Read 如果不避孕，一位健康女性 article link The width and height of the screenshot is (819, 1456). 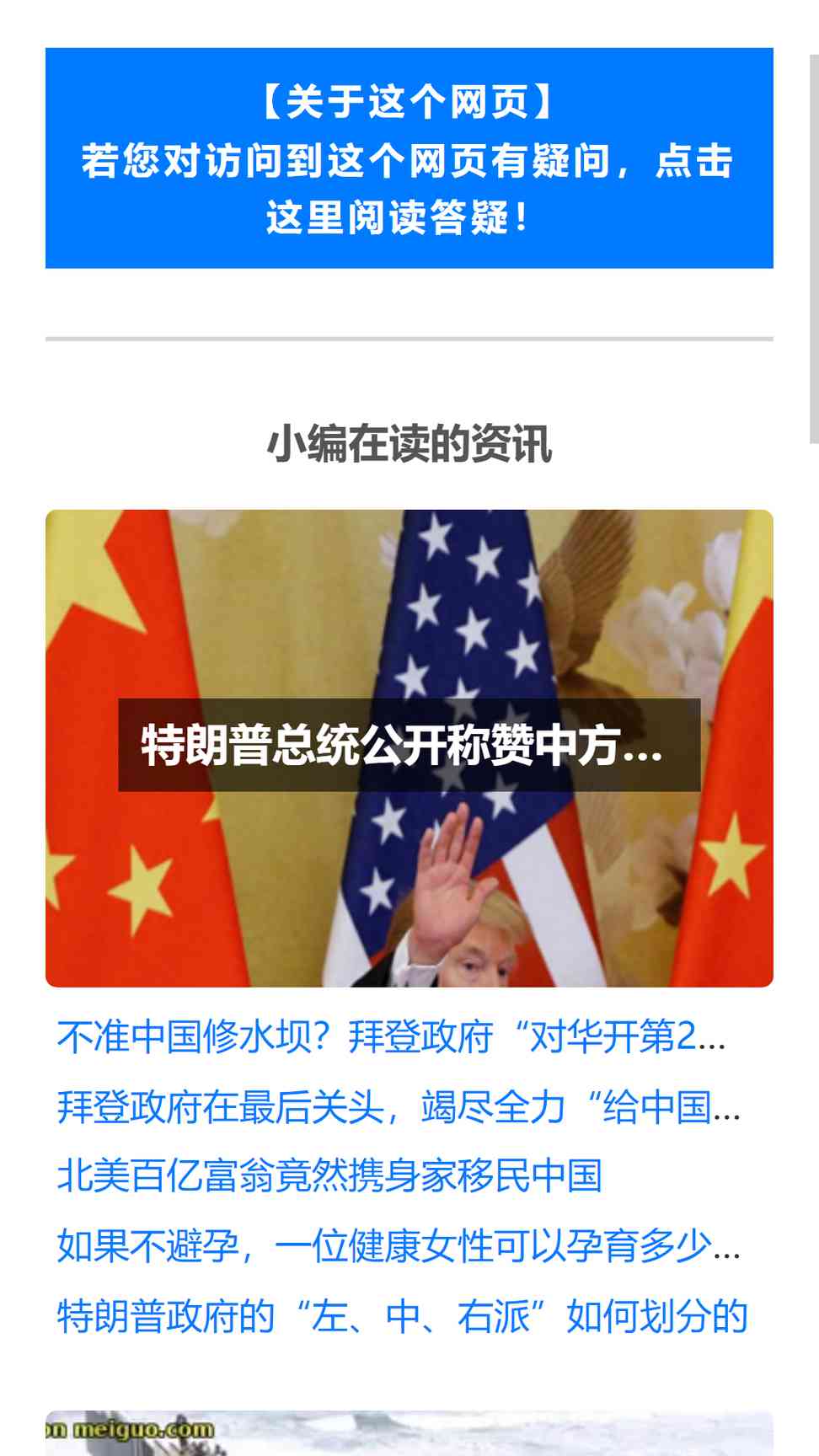coord(399,1246)
